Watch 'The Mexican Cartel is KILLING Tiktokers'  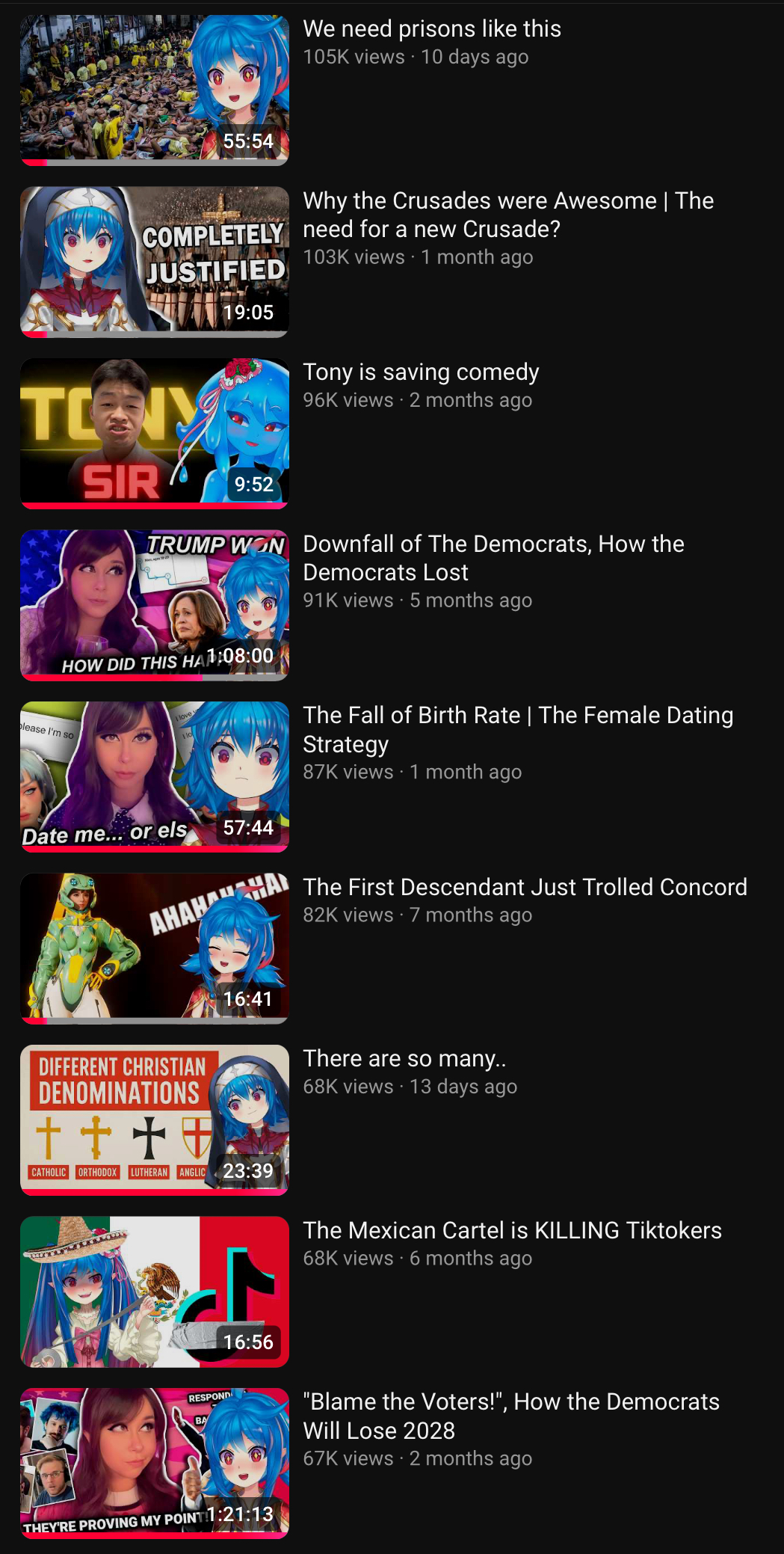pyautogui.click(x=155, y=1292)
